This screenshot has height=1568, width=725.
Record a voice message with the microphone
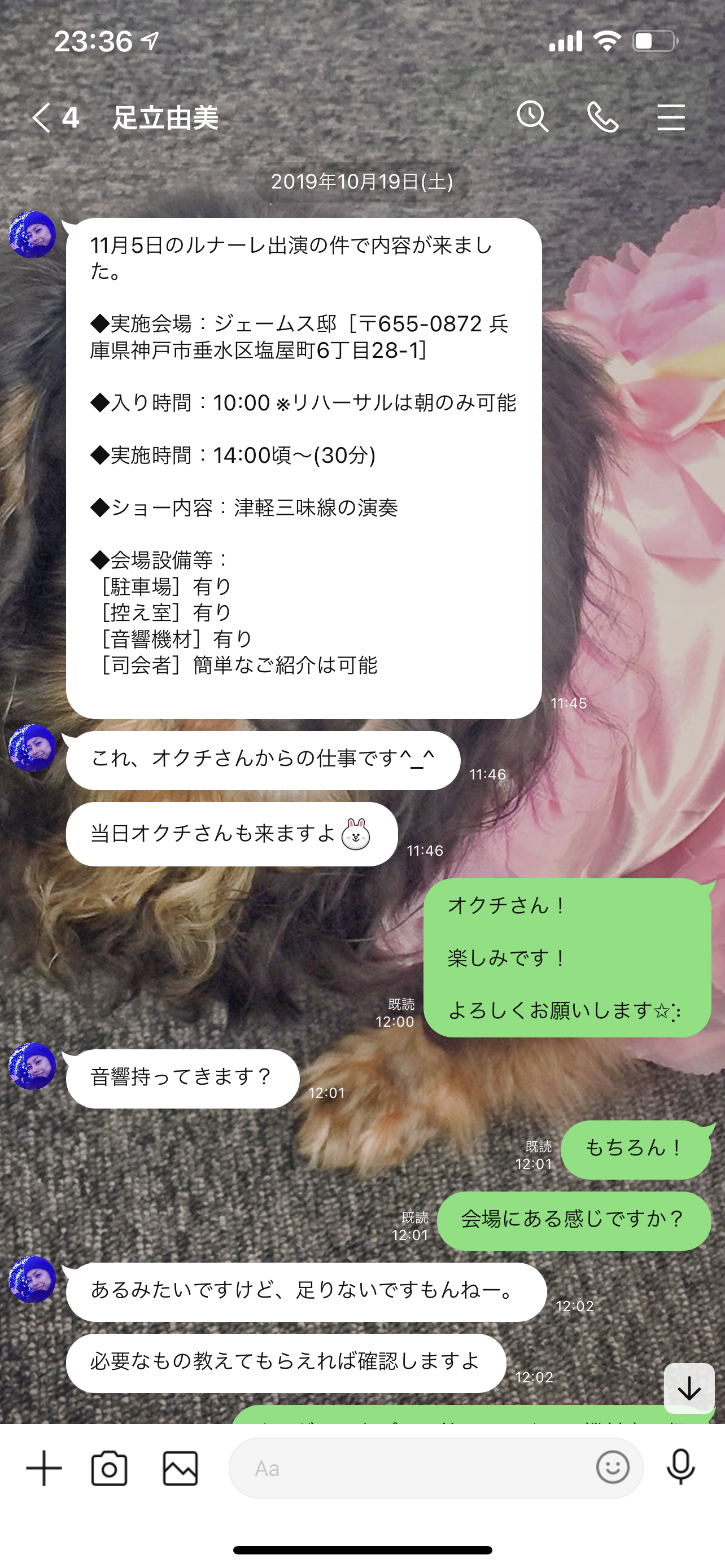point(680,1467)
